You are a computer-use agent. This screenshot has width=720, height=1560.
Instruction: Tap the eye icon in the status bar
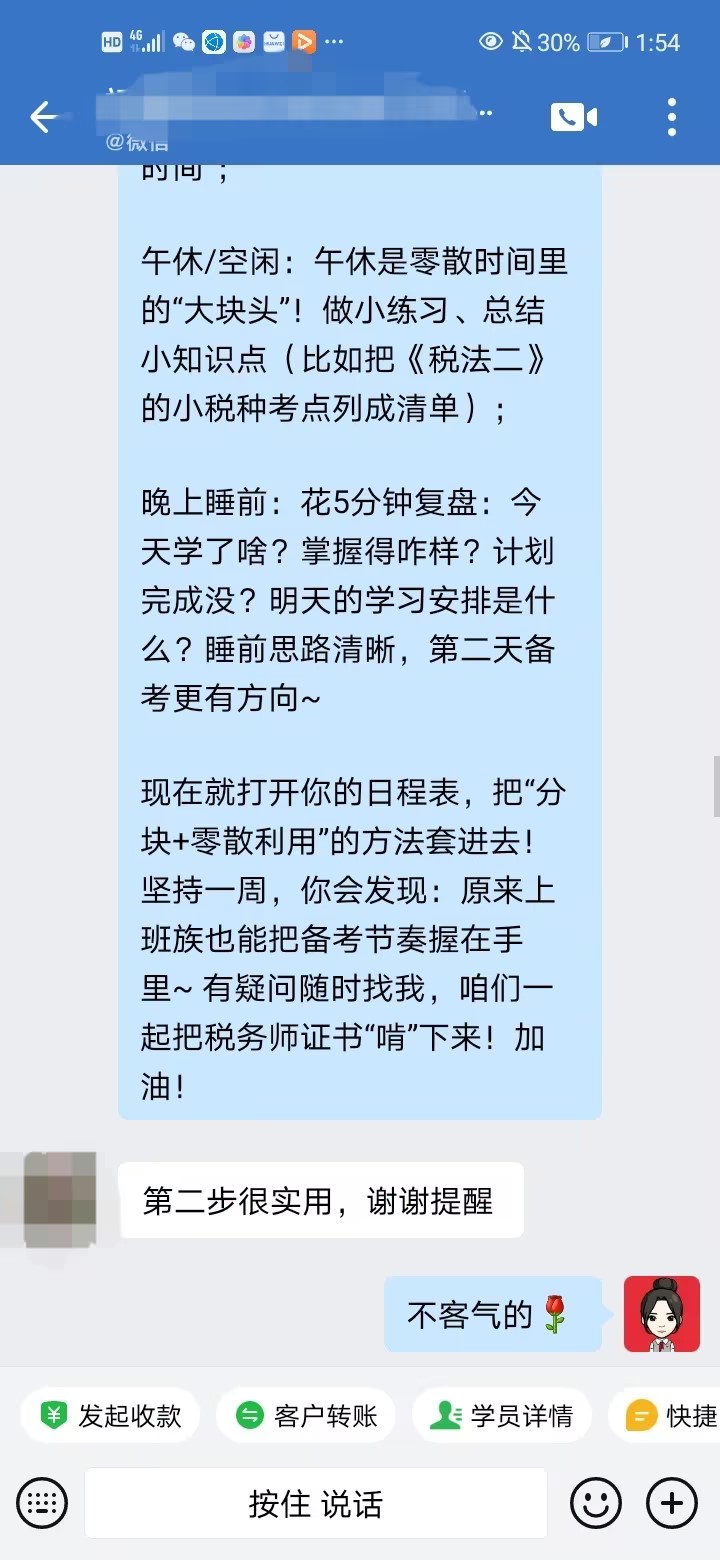[x=489, y=41]
